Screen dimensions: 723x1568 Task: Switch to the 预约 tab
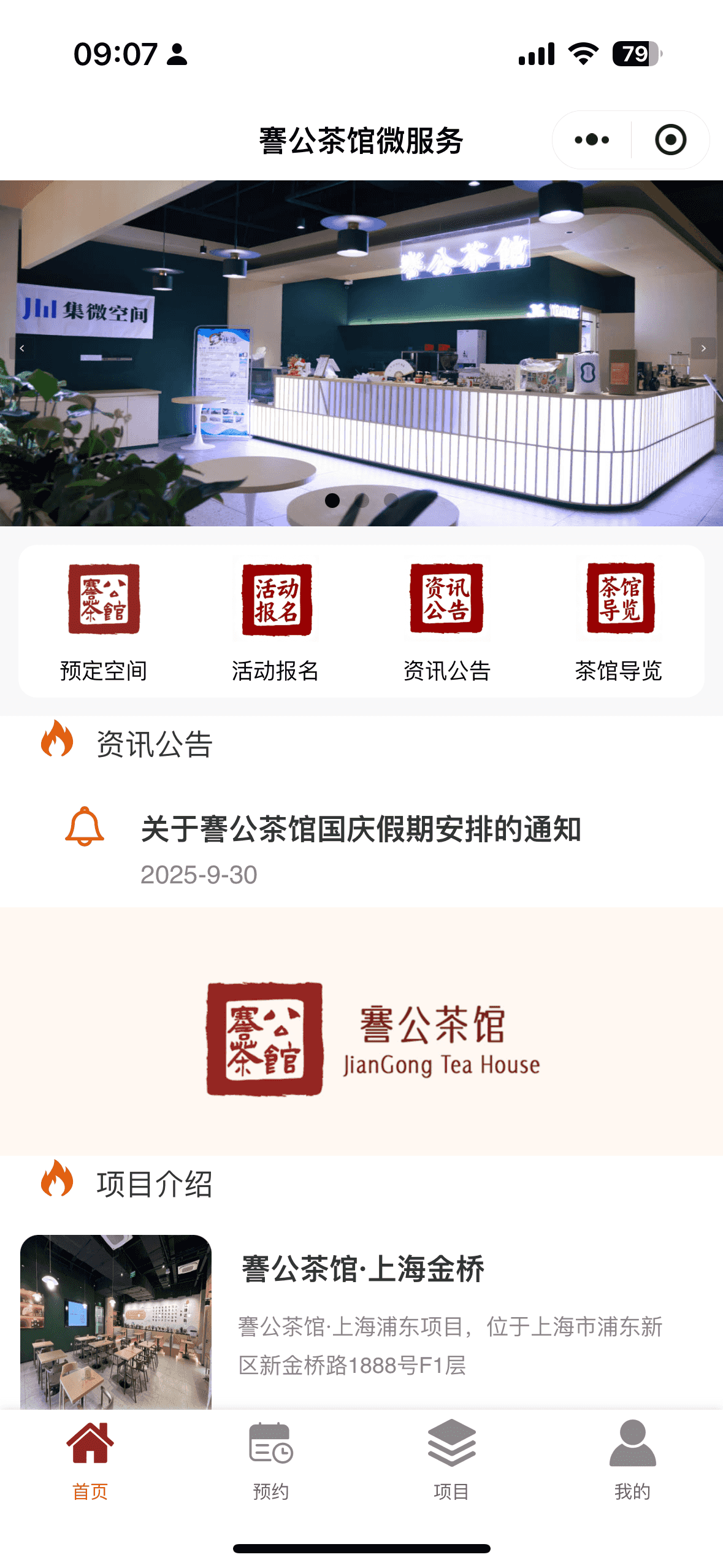point(271,1460)
